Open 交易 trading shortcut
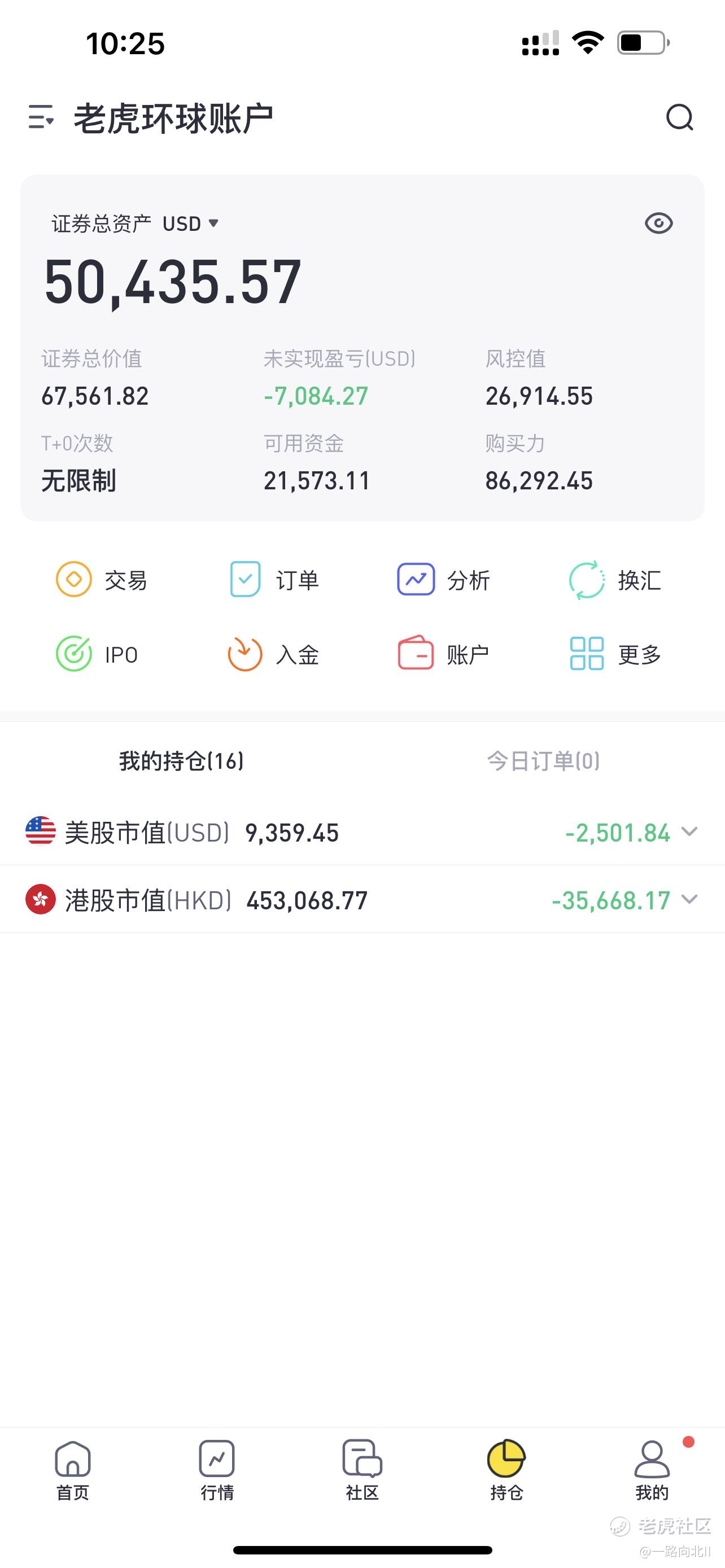 coord(102,580)
